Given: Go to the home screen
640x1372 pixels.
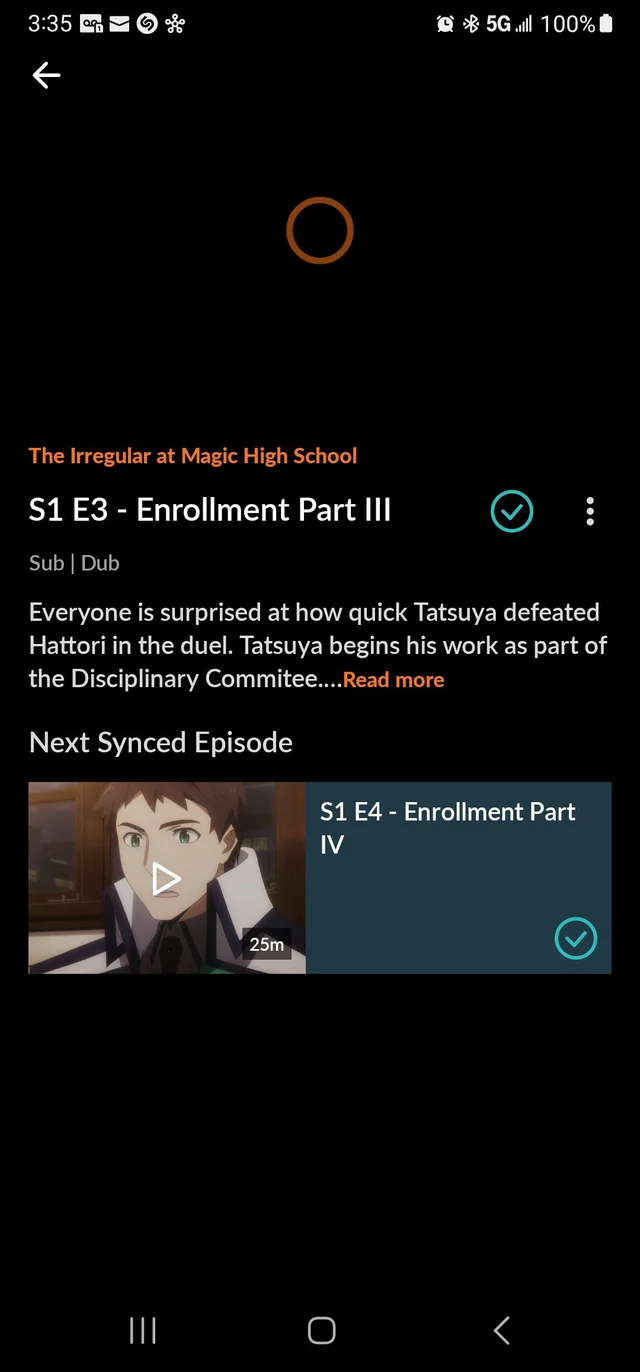Looking at the screenshot, I should 321,1330.
